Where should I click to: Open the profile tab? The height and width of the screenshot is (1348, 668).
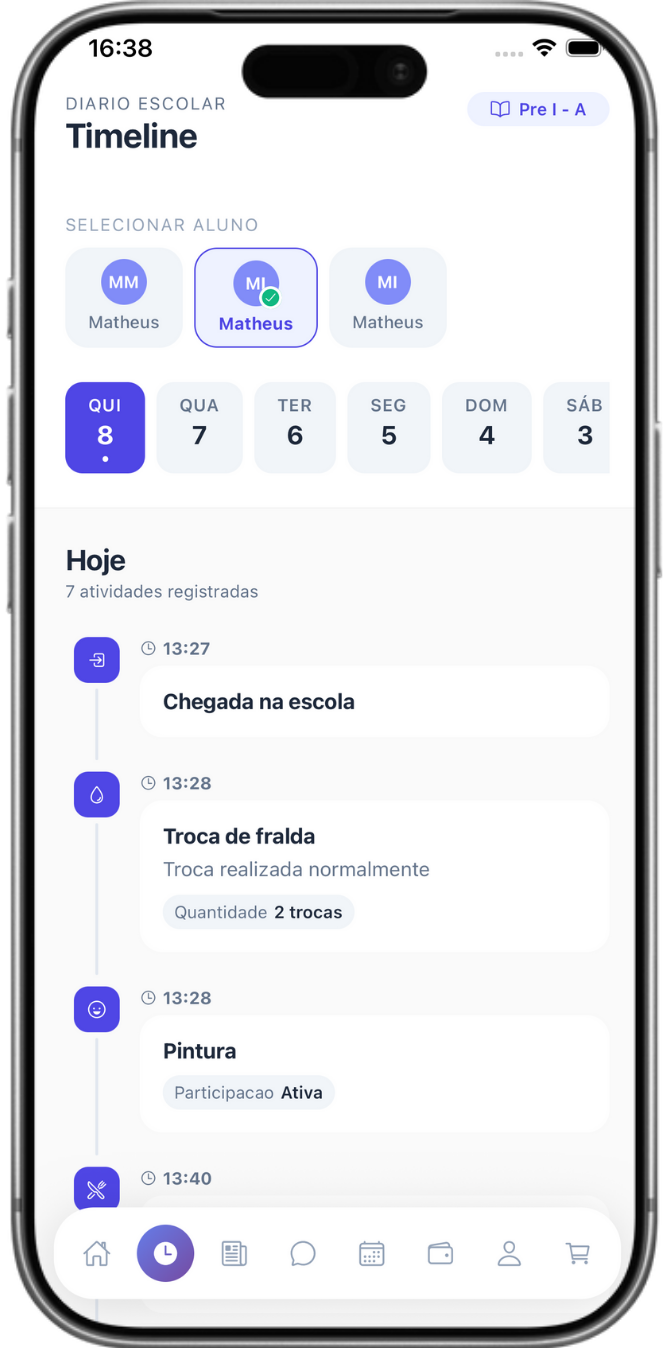[x=509, y=1253]
